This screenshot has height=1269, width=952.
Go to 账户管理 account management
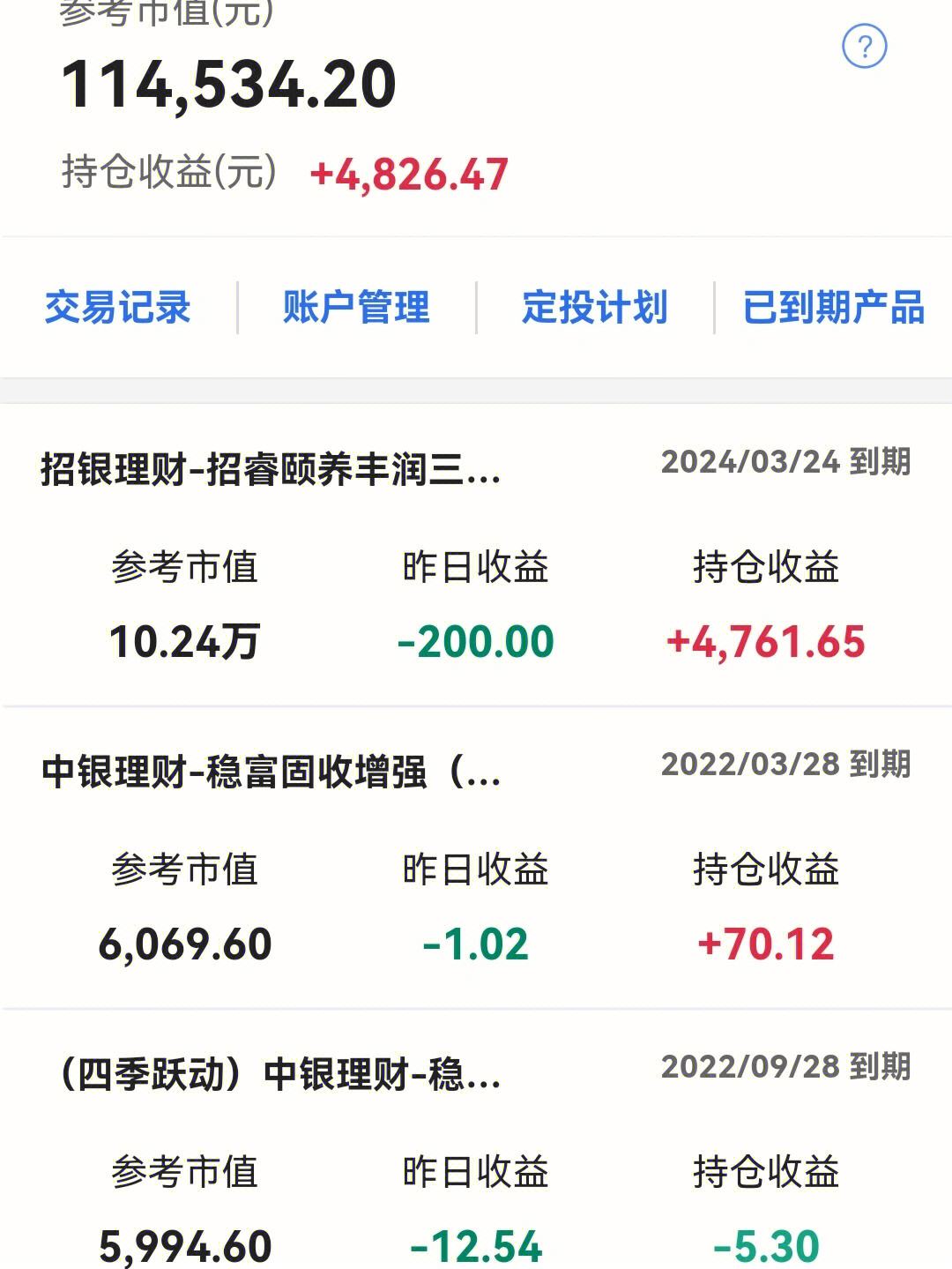356,308
